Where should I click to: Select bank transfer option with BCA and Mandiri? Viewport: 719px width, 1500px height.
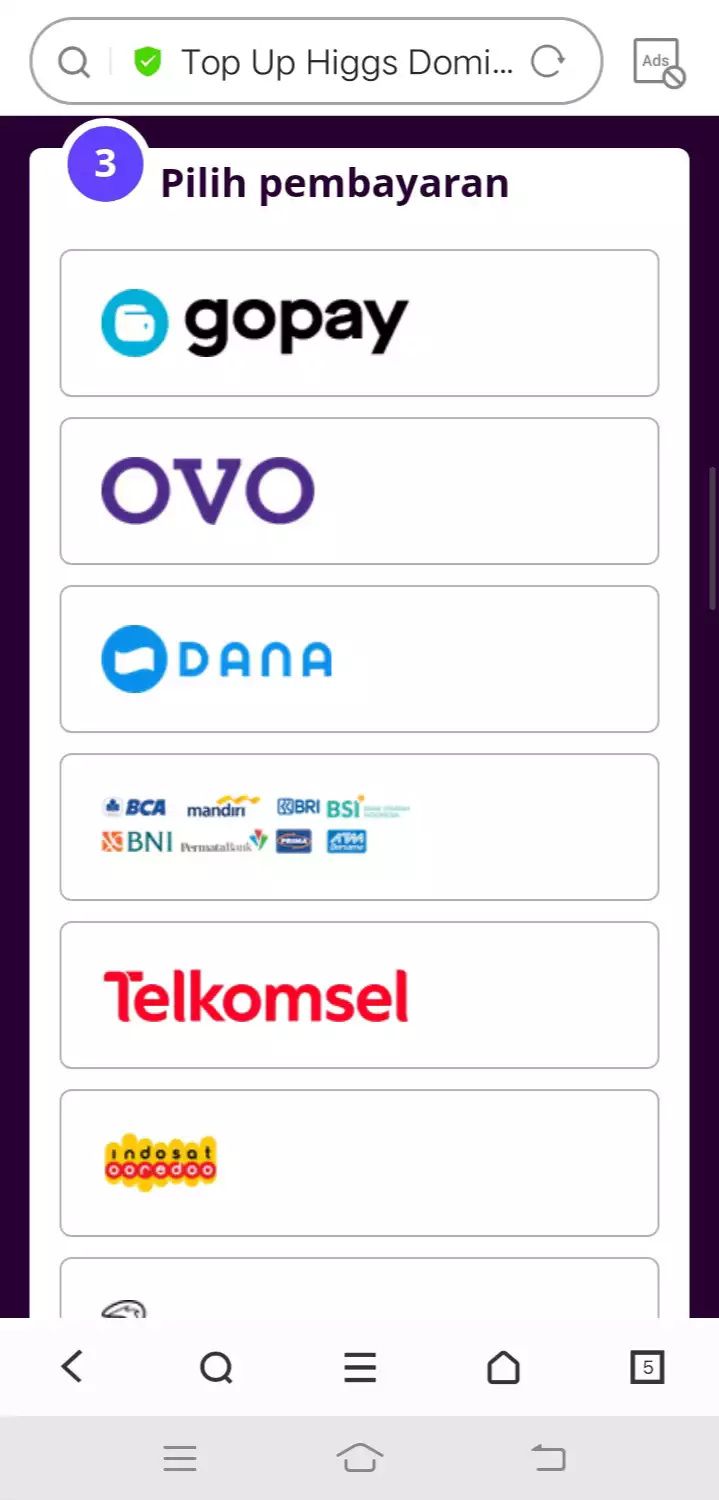tap(359, 827)
